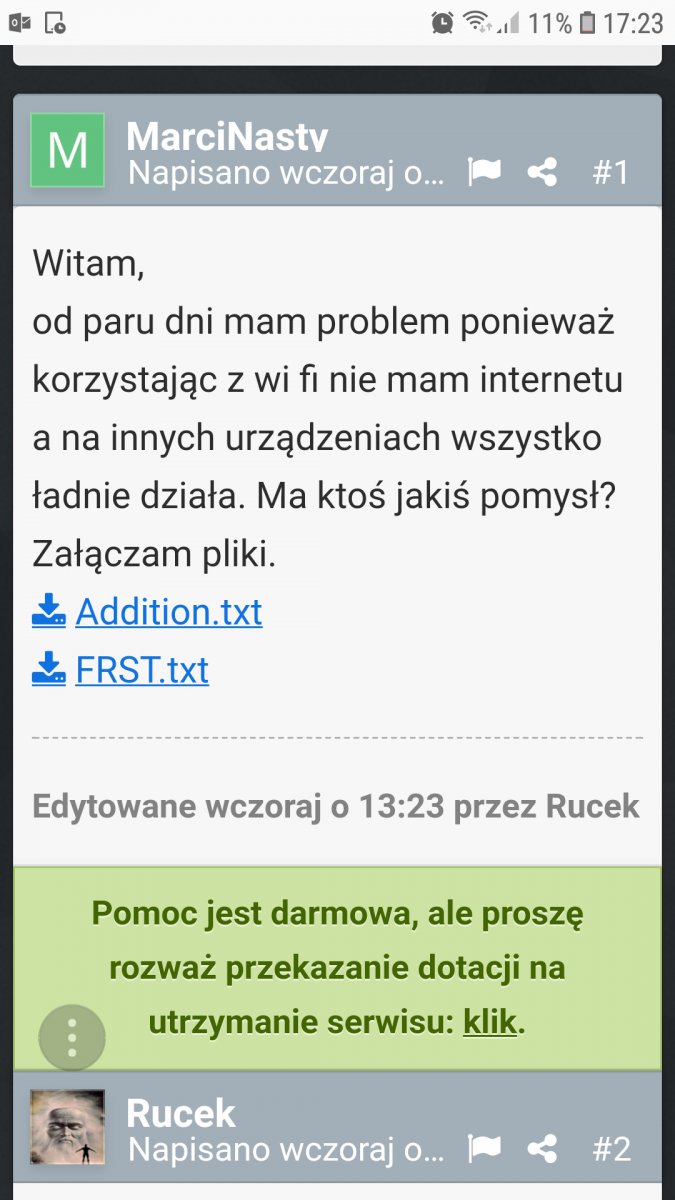Report Rucek's post with flag icon
The height and width of the screenshot is (1200, 675).
pos(484,1150)
